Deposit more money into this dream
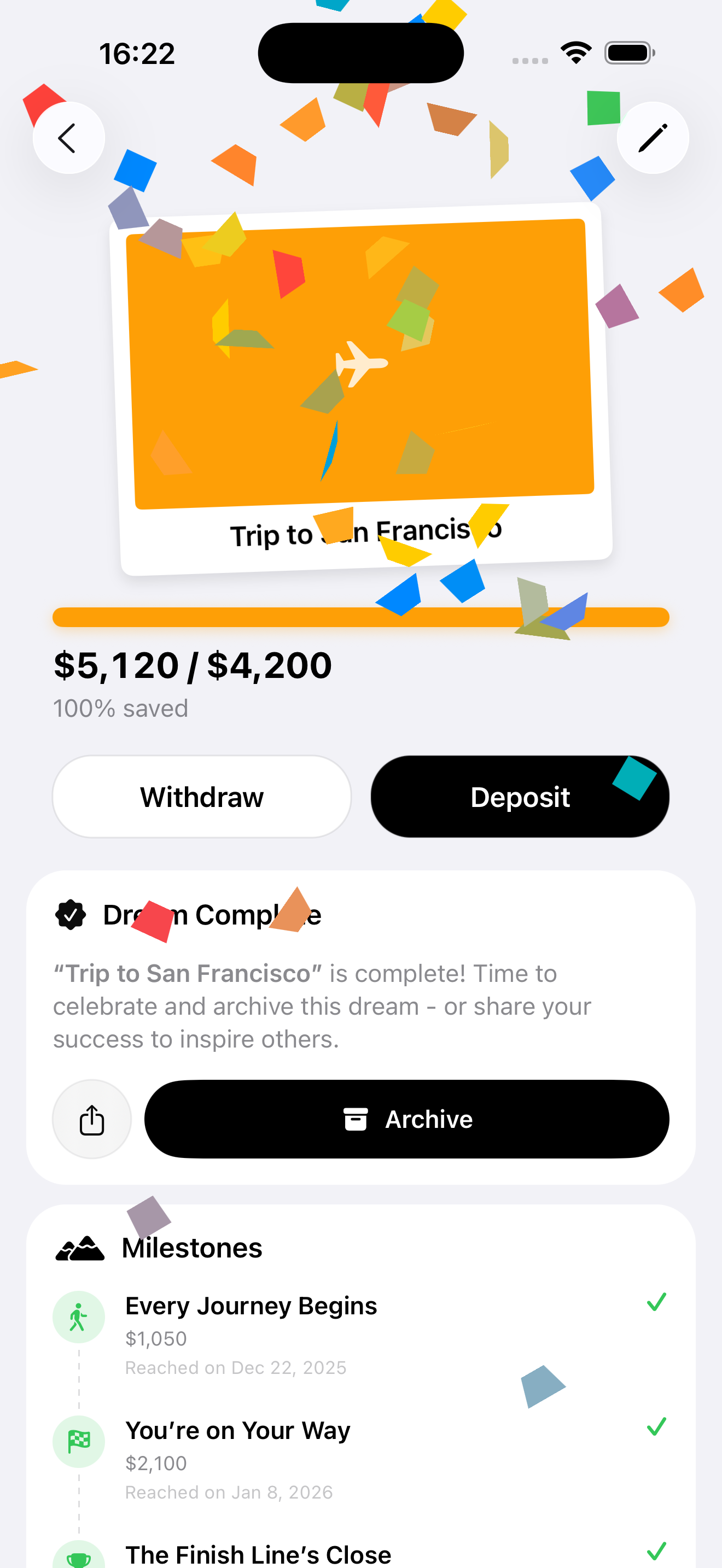The height and width of the screenshot is (1568, 722). click(520, 797)
